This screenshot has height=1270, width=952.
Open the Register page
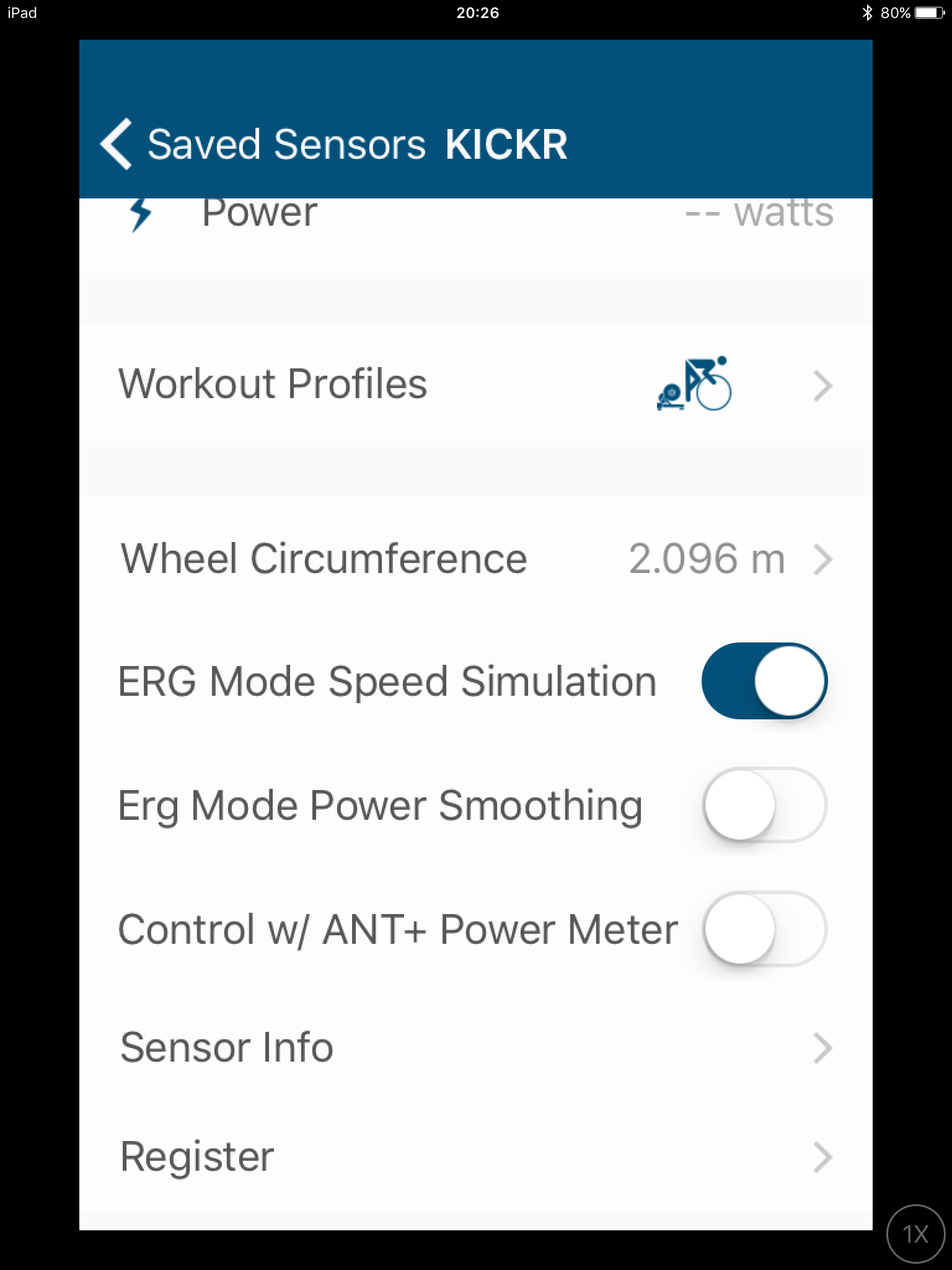click(197, 1156)
